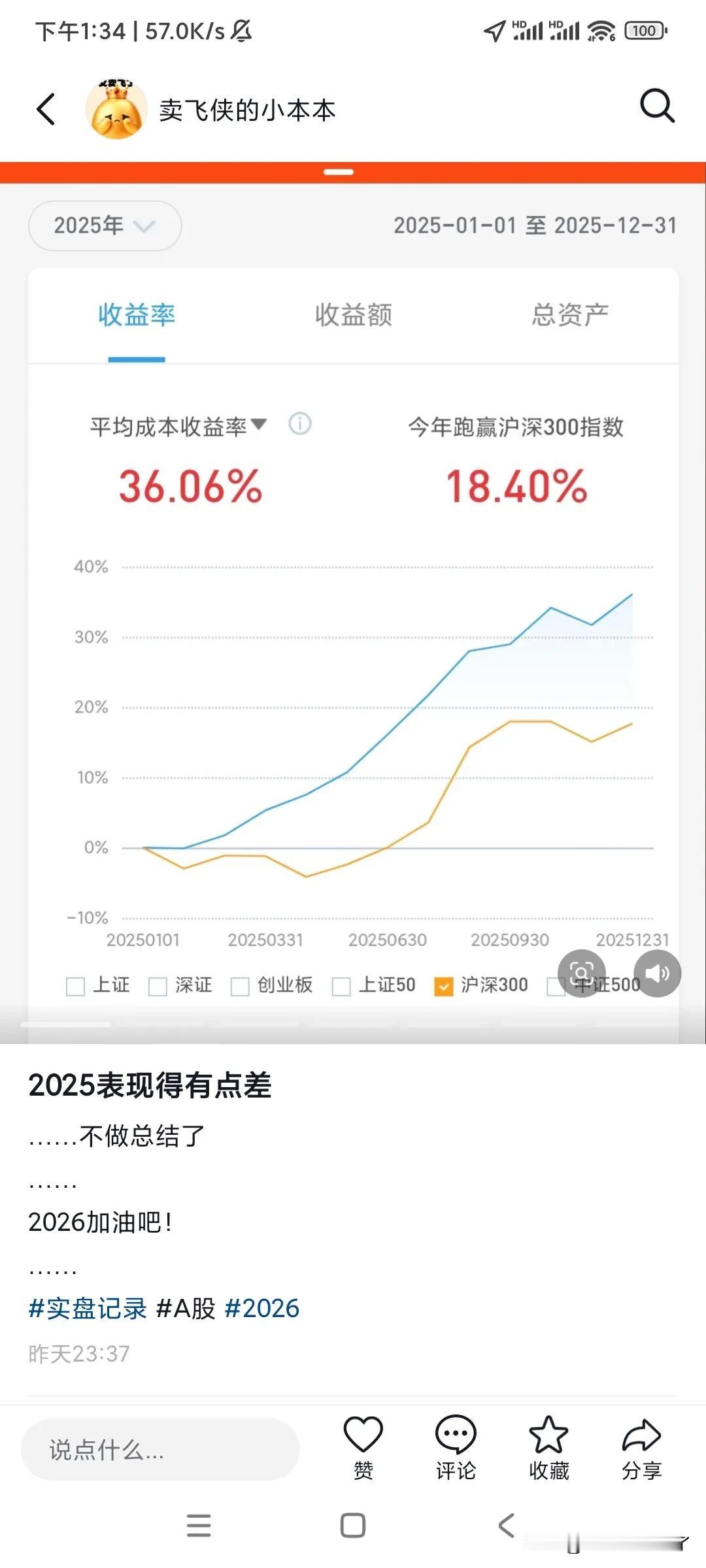Switch to the 总资产 tab
The image size is (706, 1568).
point(570,316)
